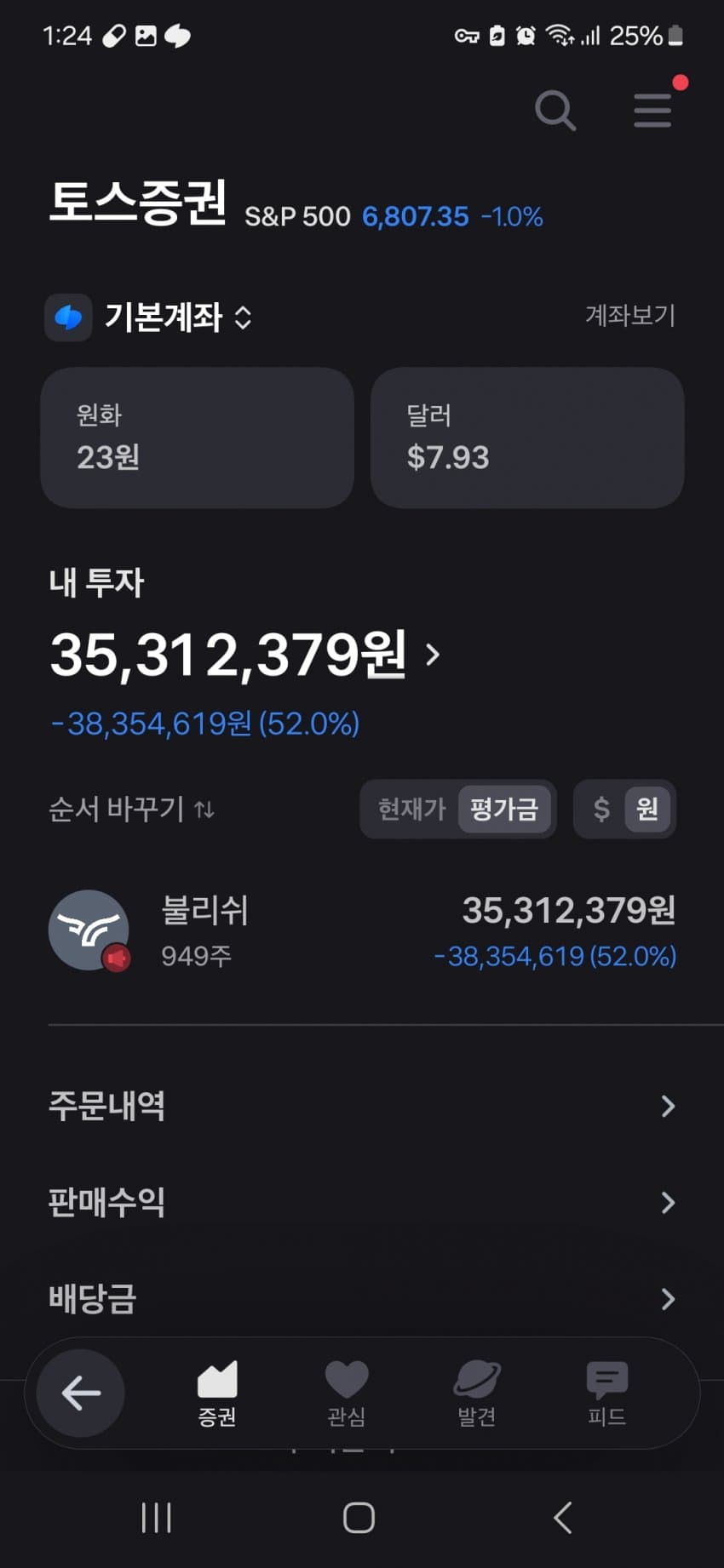Open the 원화 balance card
Image resolution: width=724 pixels, height=1568 pixels.
coord(197,438)
